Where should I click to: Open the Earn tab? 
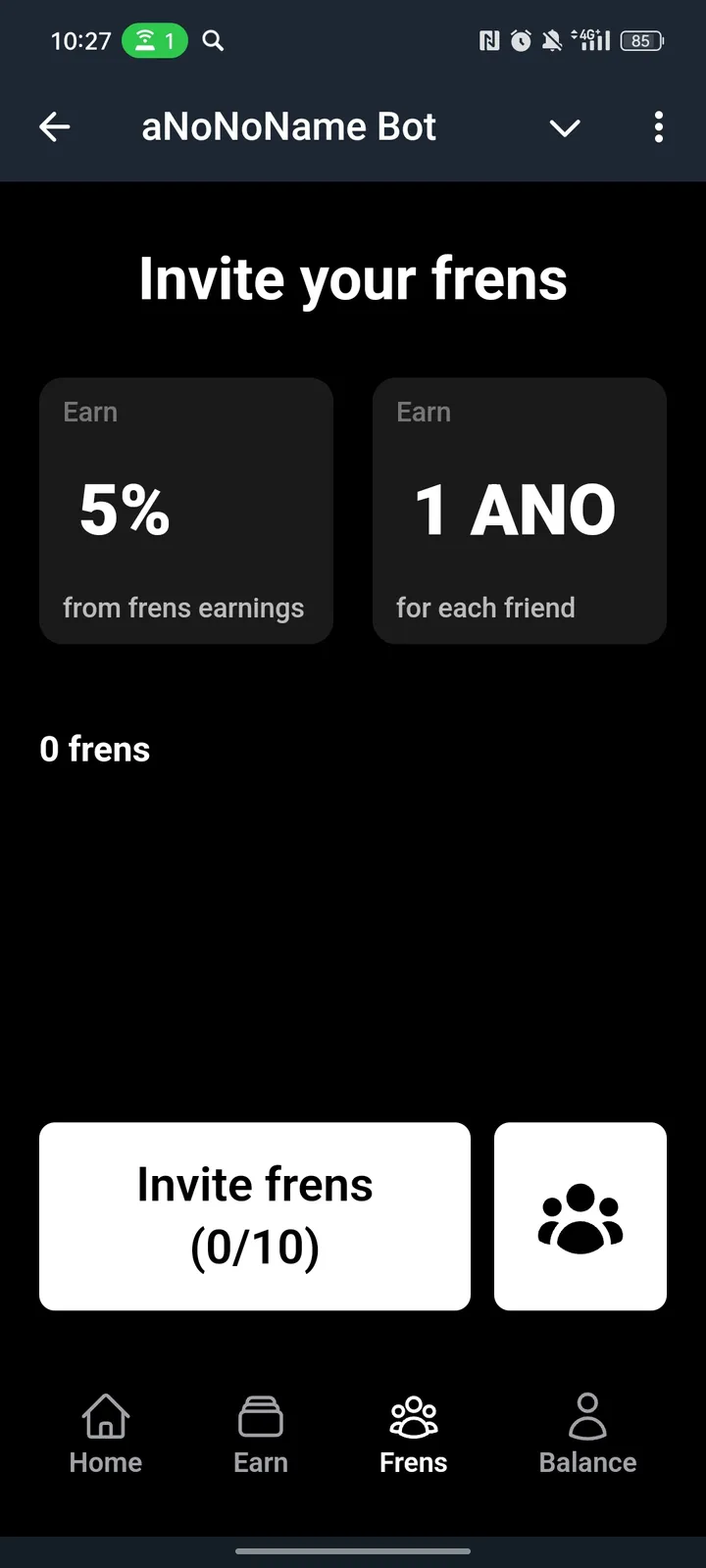pyautogui.click(x=261, y=1435)
